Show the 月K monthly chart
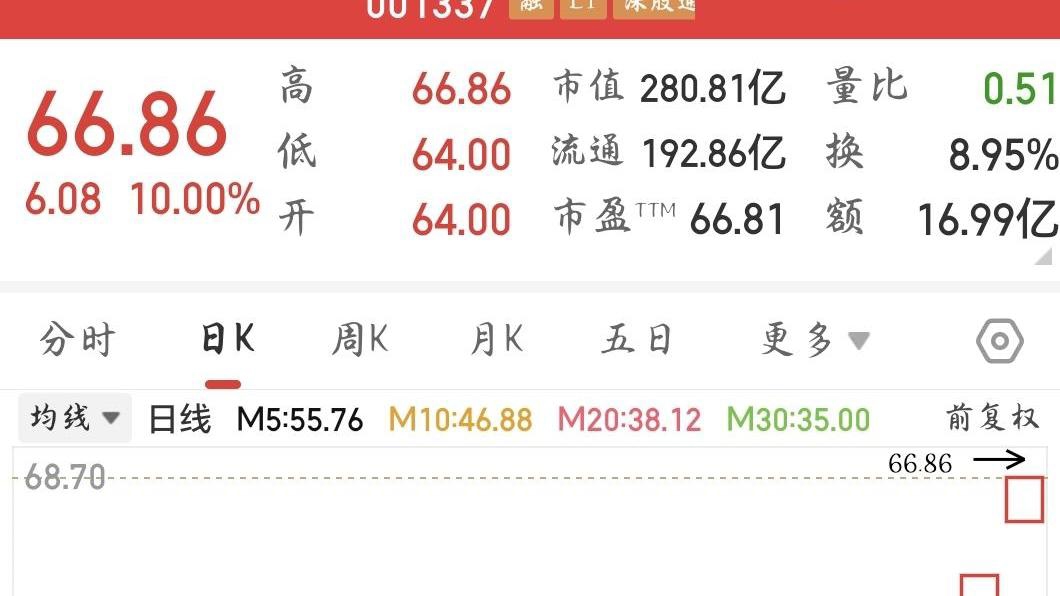 coord(496,341)
